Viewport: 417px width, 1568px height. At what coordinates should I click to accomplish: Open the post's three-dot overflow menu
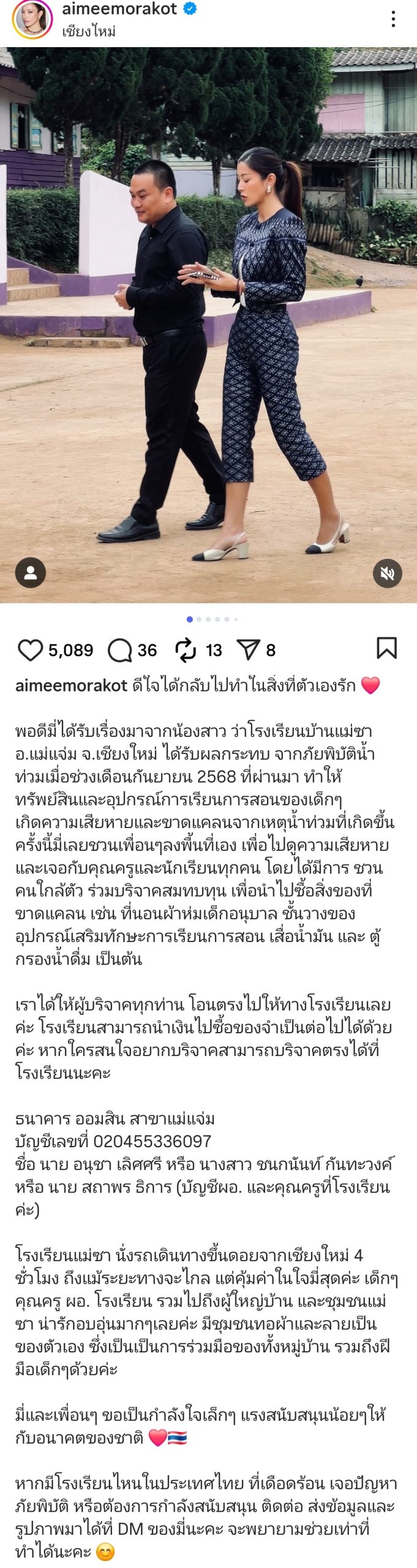393,20
